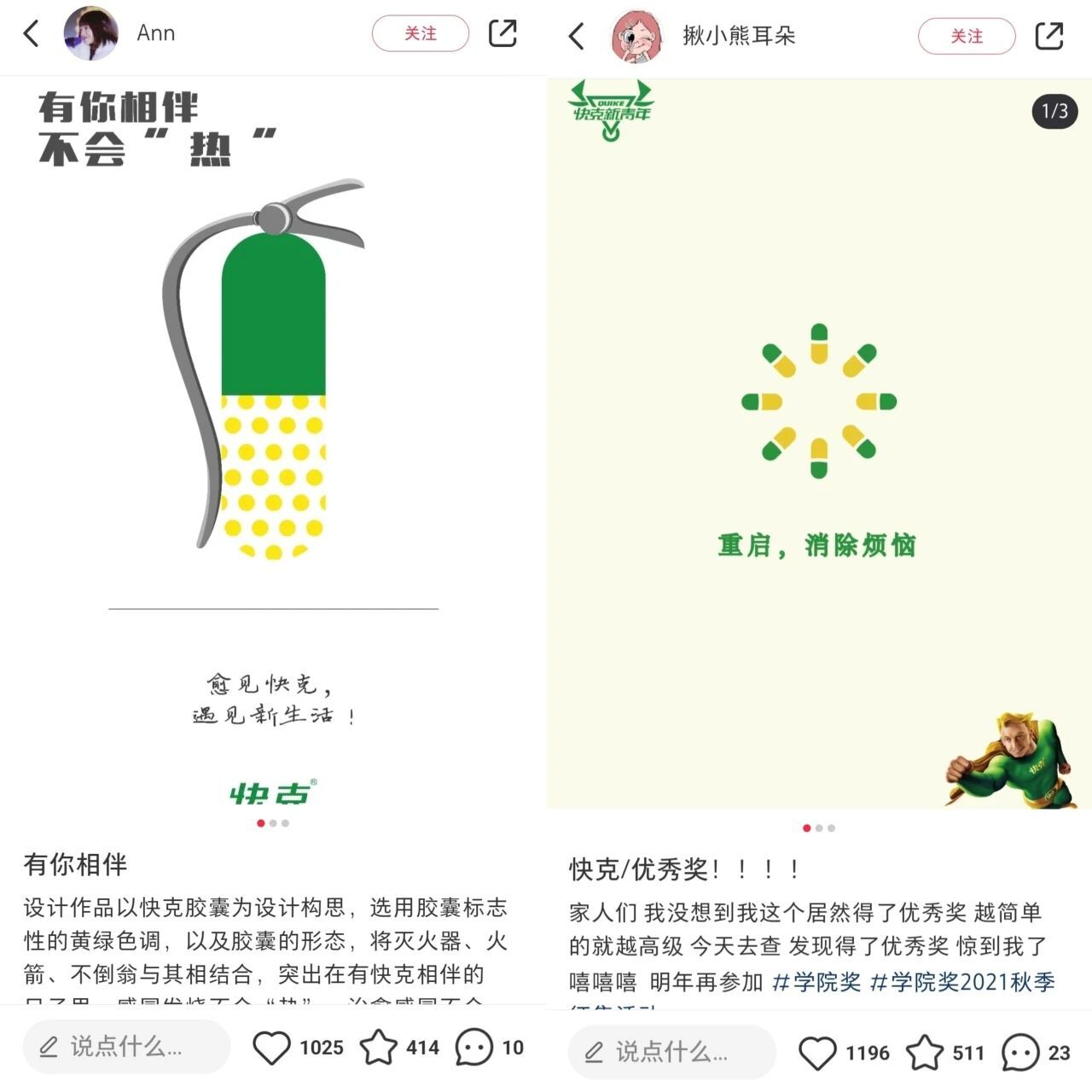This screenshot has width=1092, height=1092.
Task: Like Ann's post with 1025 likes
Action: click(x=272, y=1048)
